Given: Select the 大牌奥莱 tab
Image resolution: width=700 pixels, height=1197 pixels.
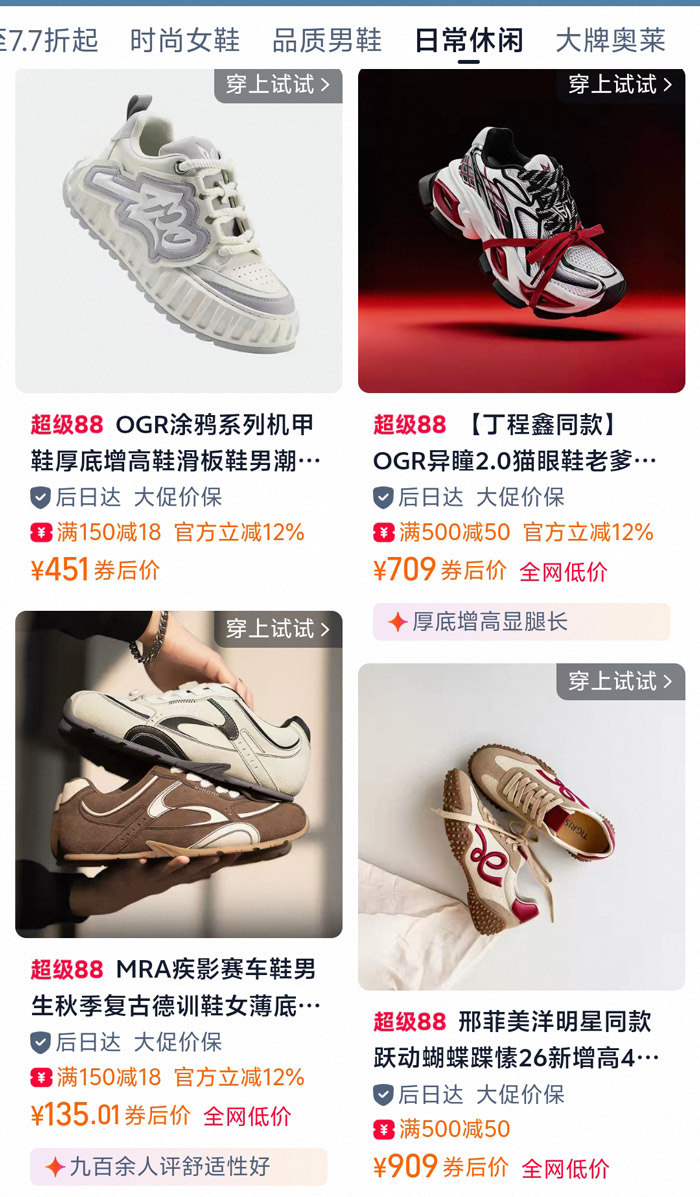Looking at the screenshot, I should (611, 40).
